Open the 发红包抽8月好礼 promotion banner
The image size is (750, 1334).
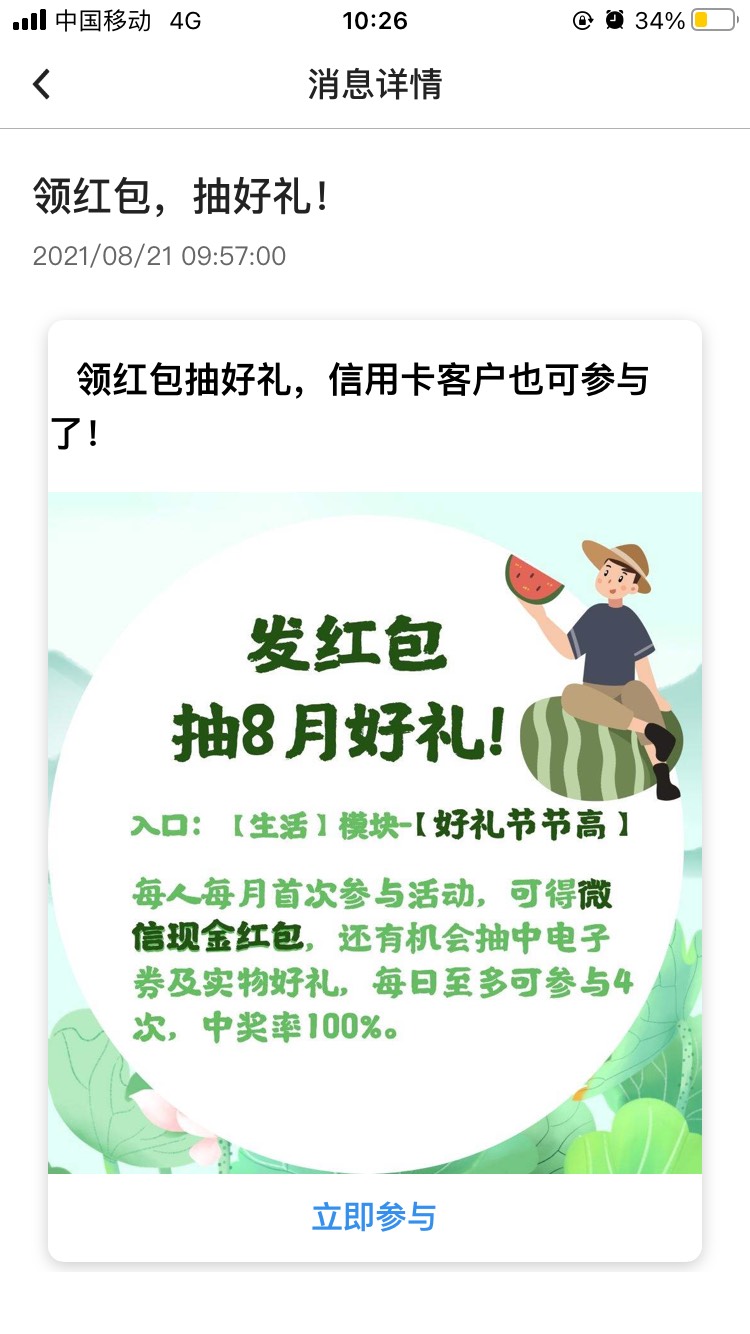pyautogui.click(x=374, y=832)
